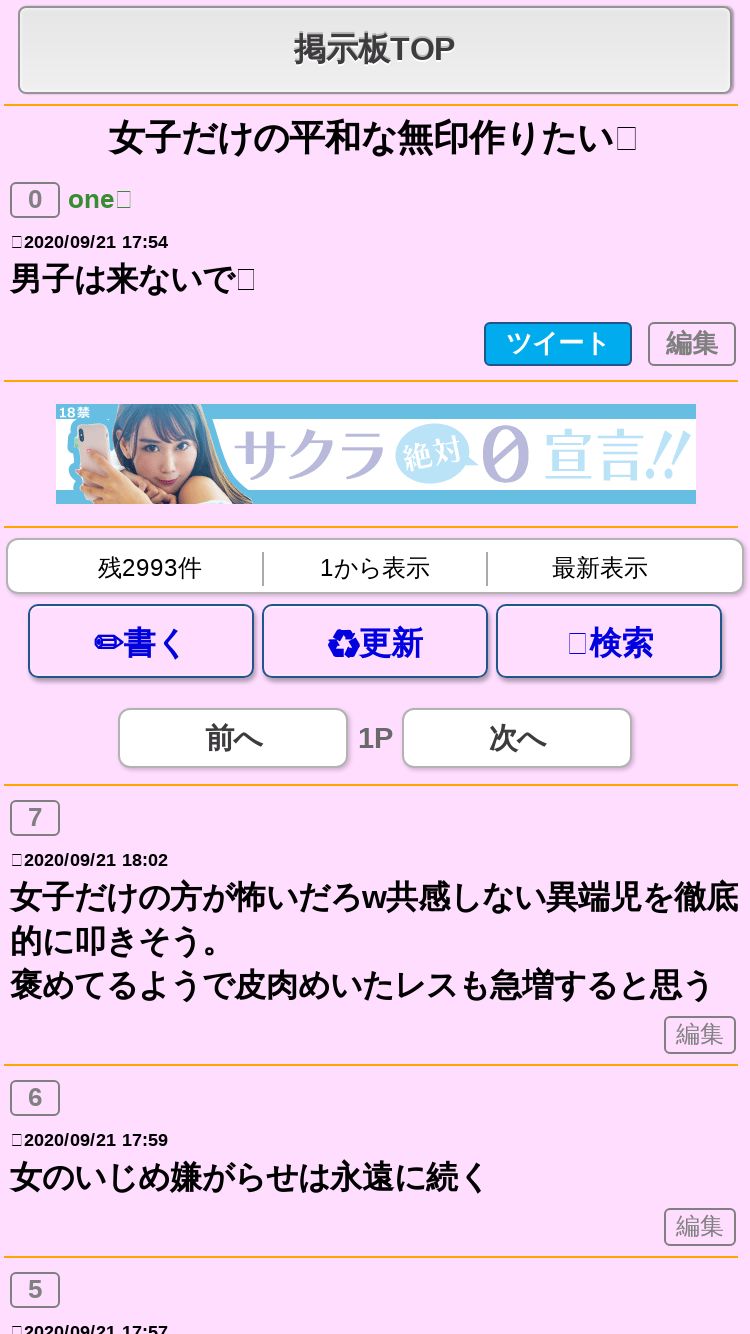Edit reply number 7
Viewport: 750px width, 1334px height.
pyautogui.click(x=700, y=1035)
